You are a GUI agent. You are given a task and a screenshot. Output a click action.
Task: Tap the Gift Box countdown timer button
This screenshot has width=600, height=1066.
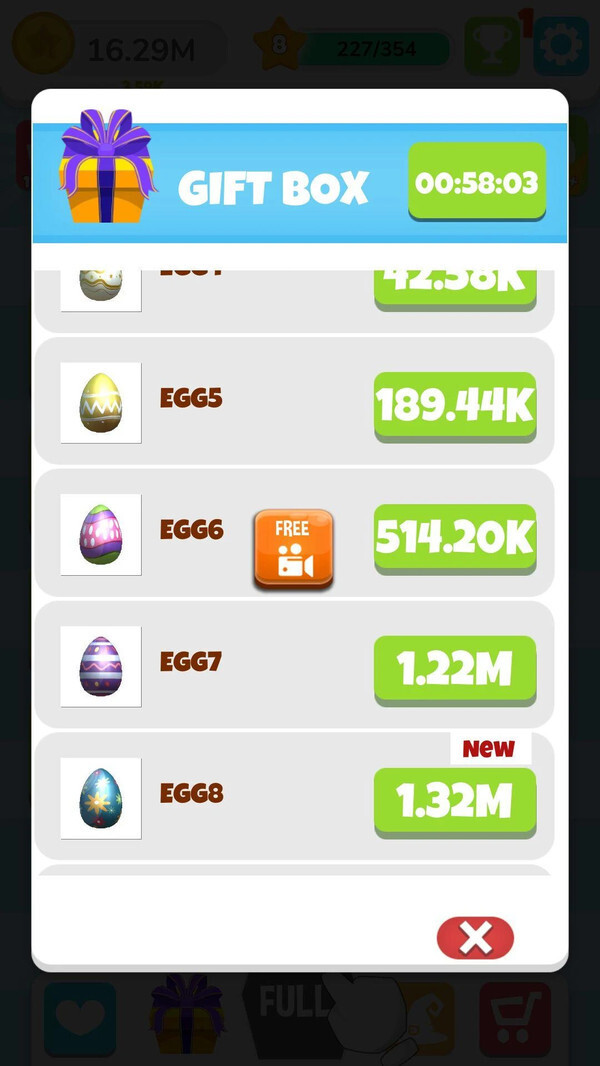[x=476, y=182]
